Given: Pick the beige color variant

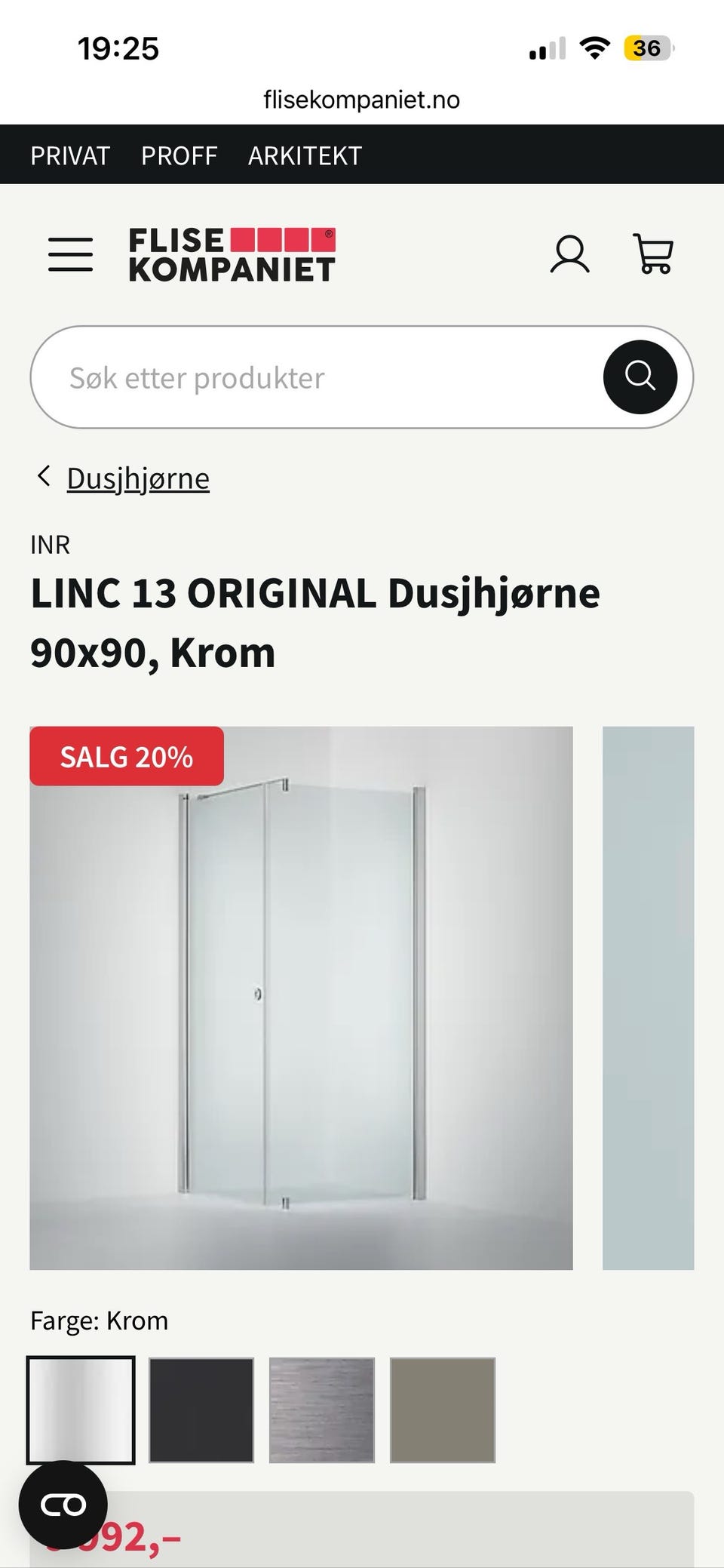Looking at the screenshot, I should click(x=441, y=1410).
